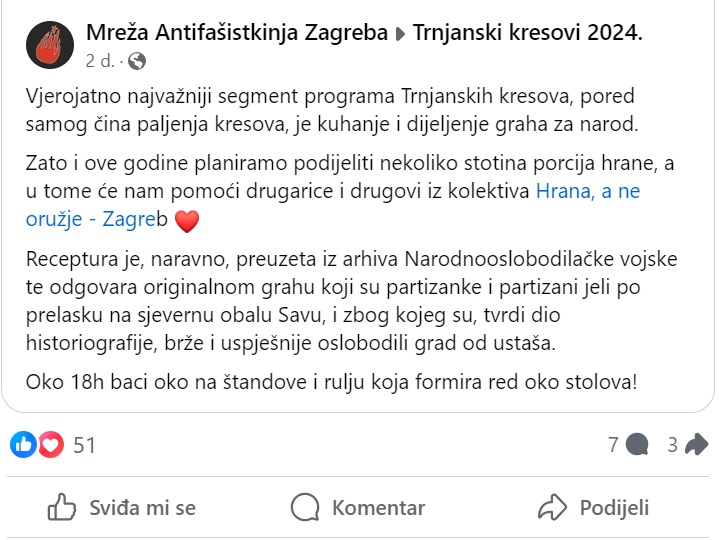This screenshot has width=721, height=540.
Task: Open the 2 d. post timestamp
Action: click(99, 61)
